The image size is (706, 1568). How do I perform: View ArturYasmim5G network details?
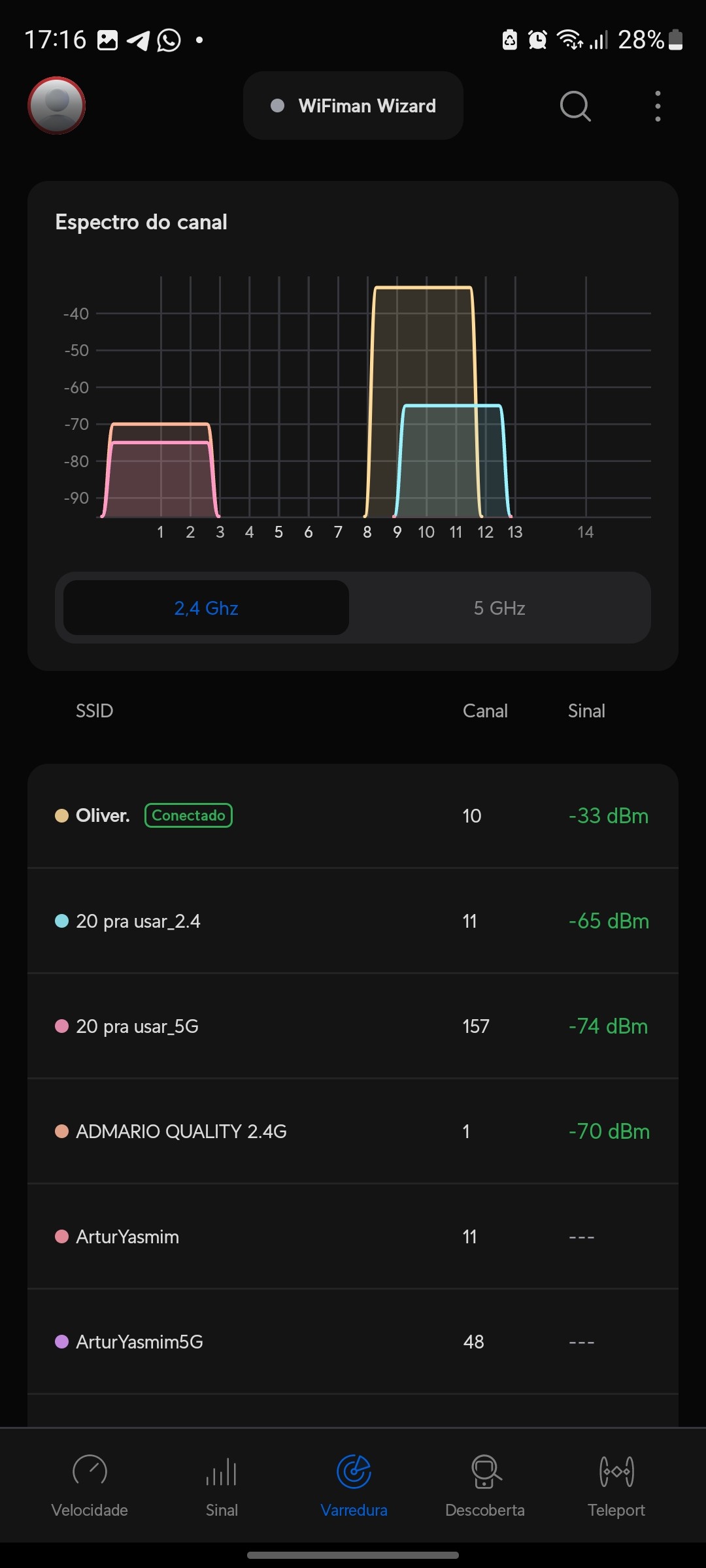[x=353, y=1342]
